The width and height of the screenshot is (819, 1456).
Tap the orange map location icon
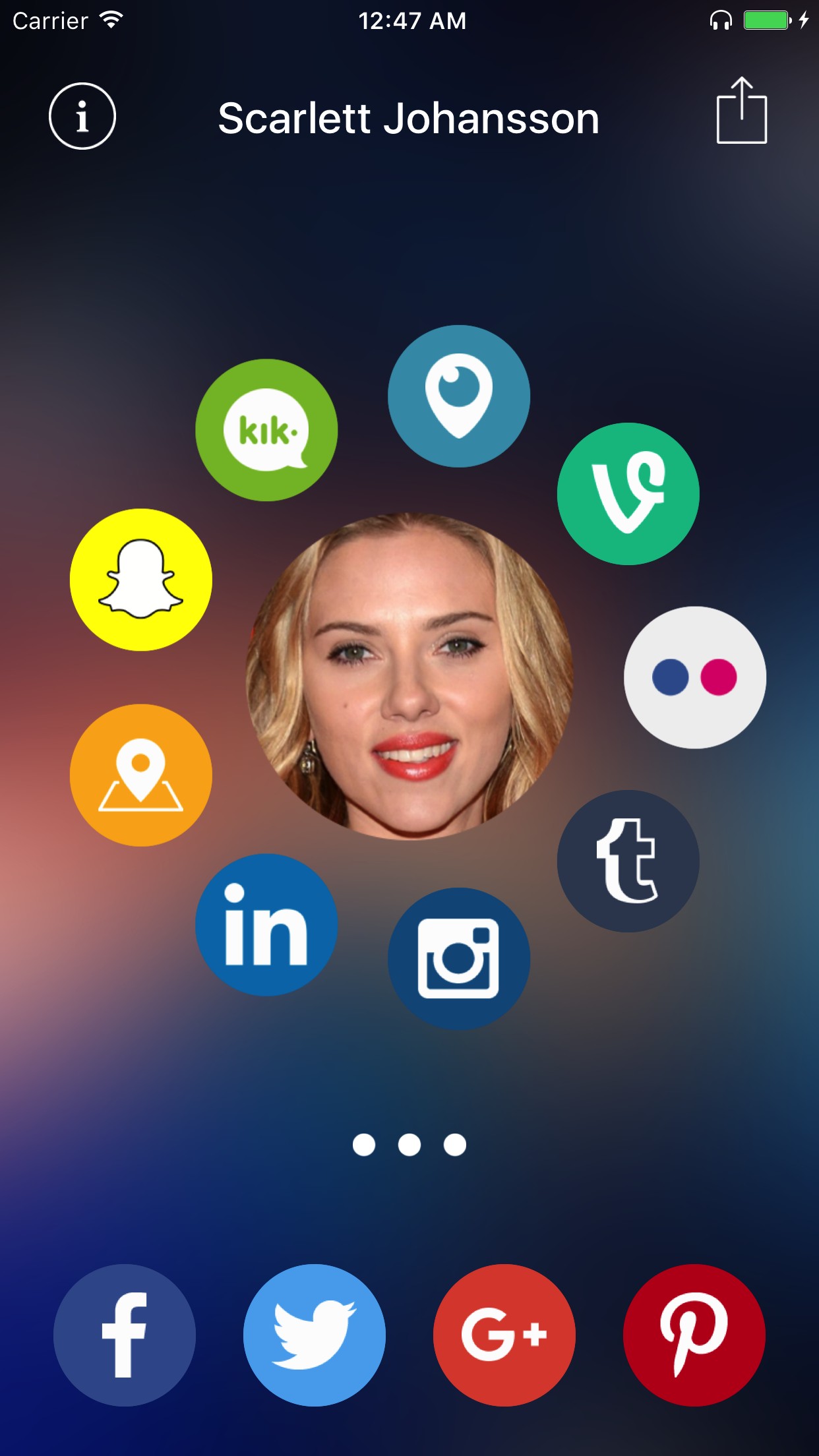point(141,775)
